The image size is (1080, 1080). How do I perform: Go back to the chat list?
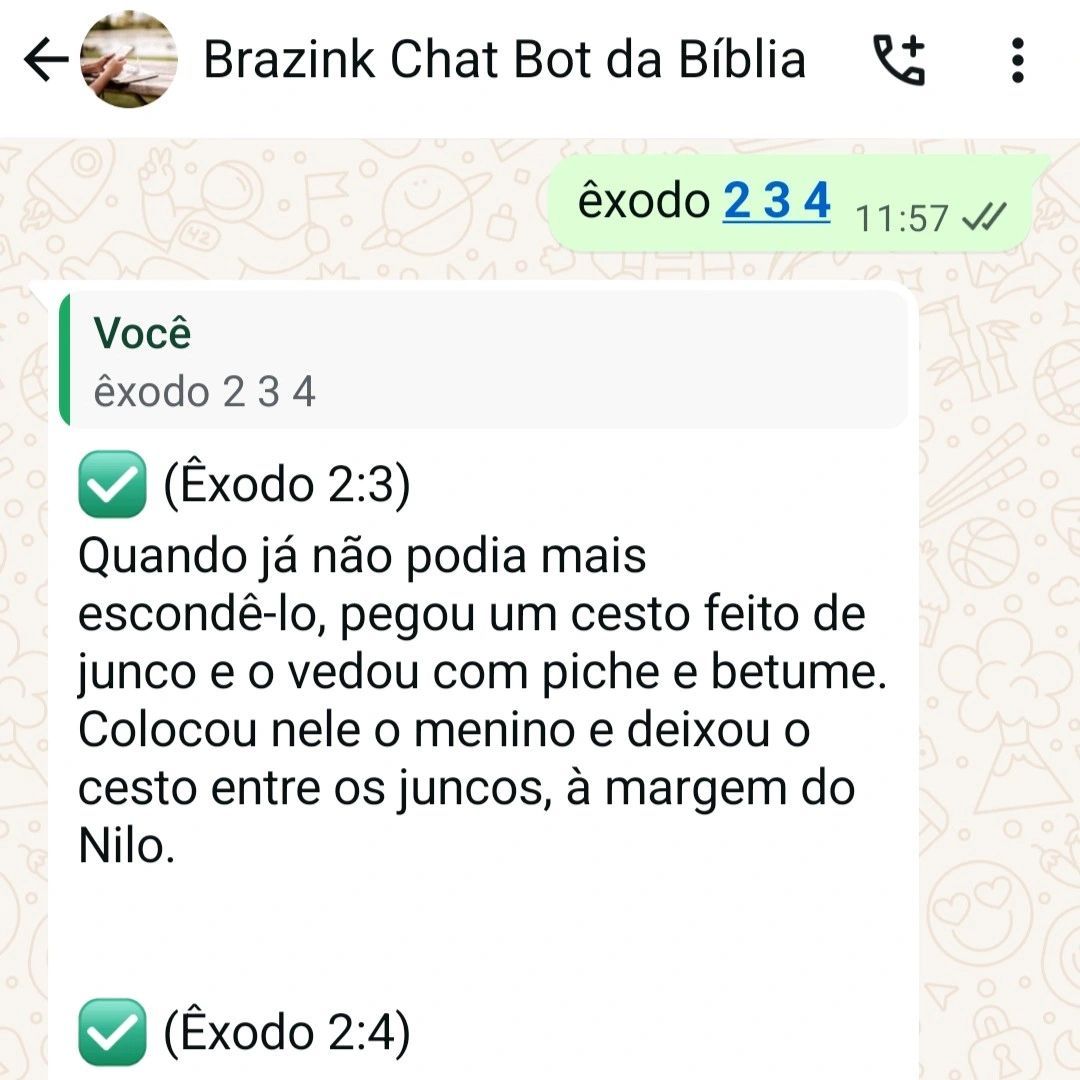45,61
